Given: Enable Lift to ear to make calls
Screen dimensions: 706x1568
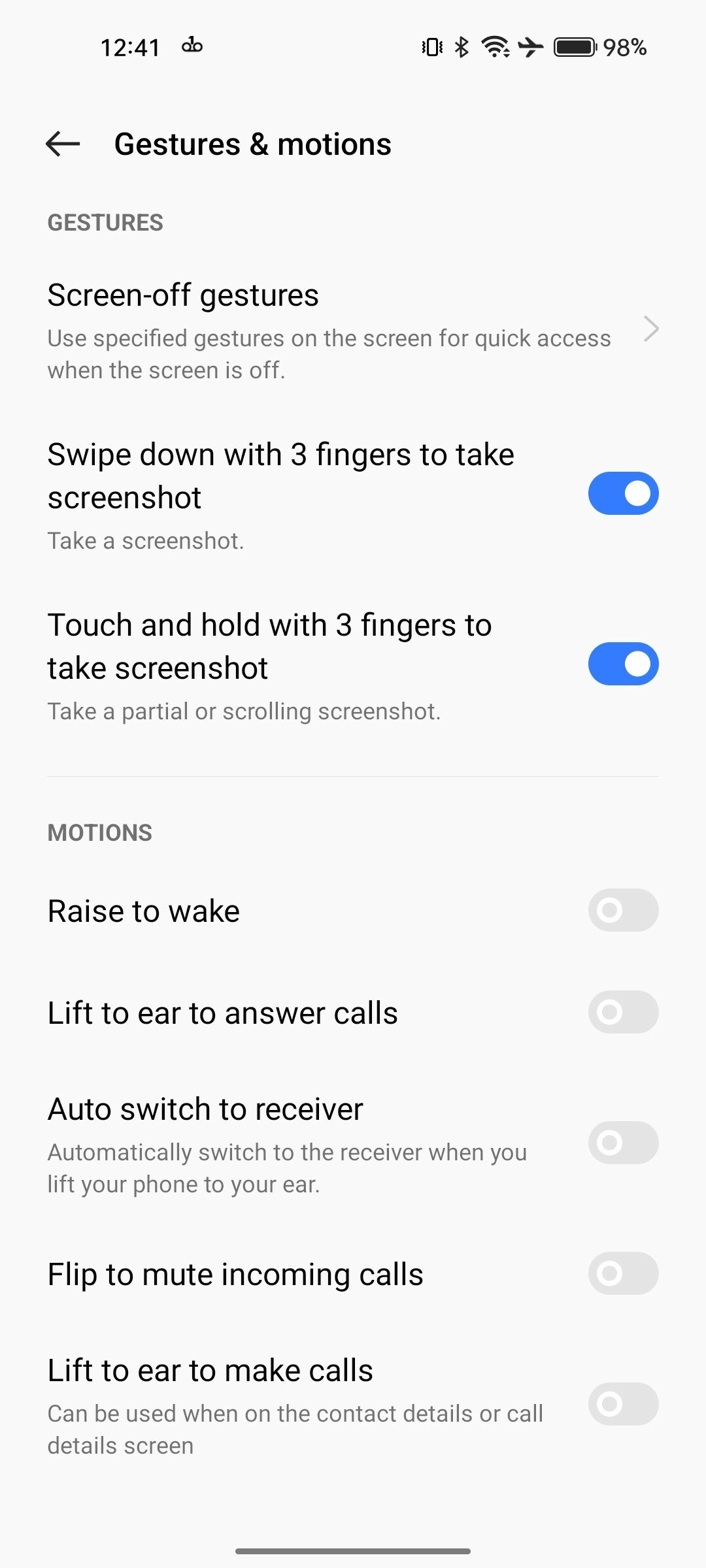Looking at the screenshot, I should [x=623, y=1404].
